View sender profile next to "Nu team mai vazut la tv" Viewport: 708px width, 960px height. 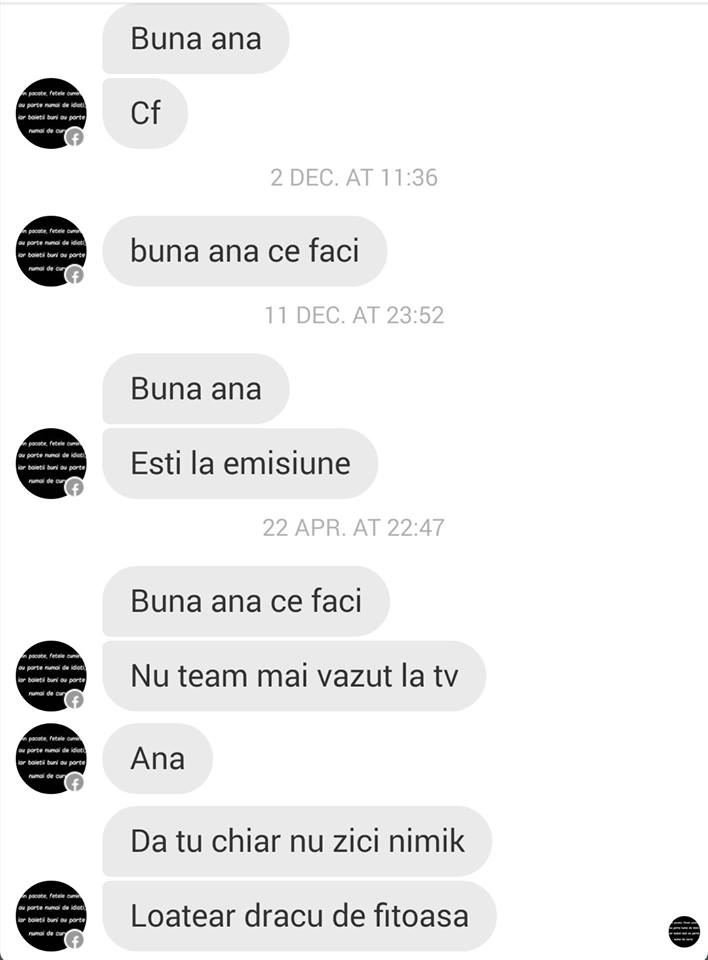[51, 676]
